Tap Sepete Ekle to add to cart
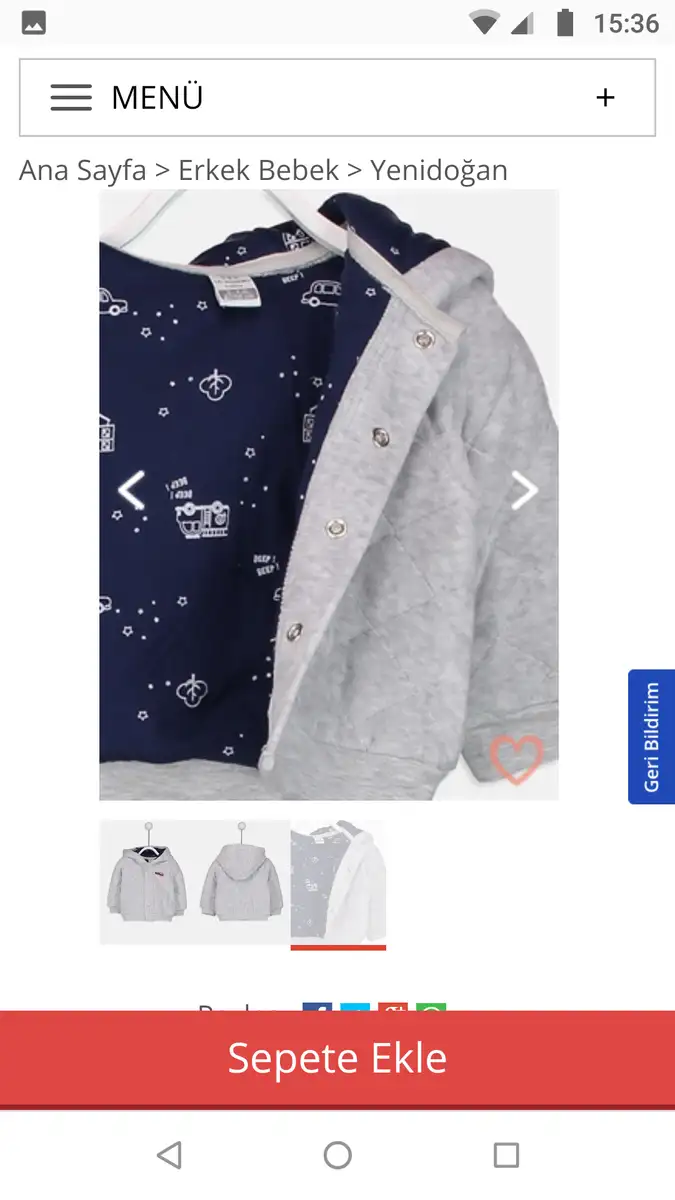Image resolution: width=675 pixels, height=1200 pixels. (x=337, y=1058)
